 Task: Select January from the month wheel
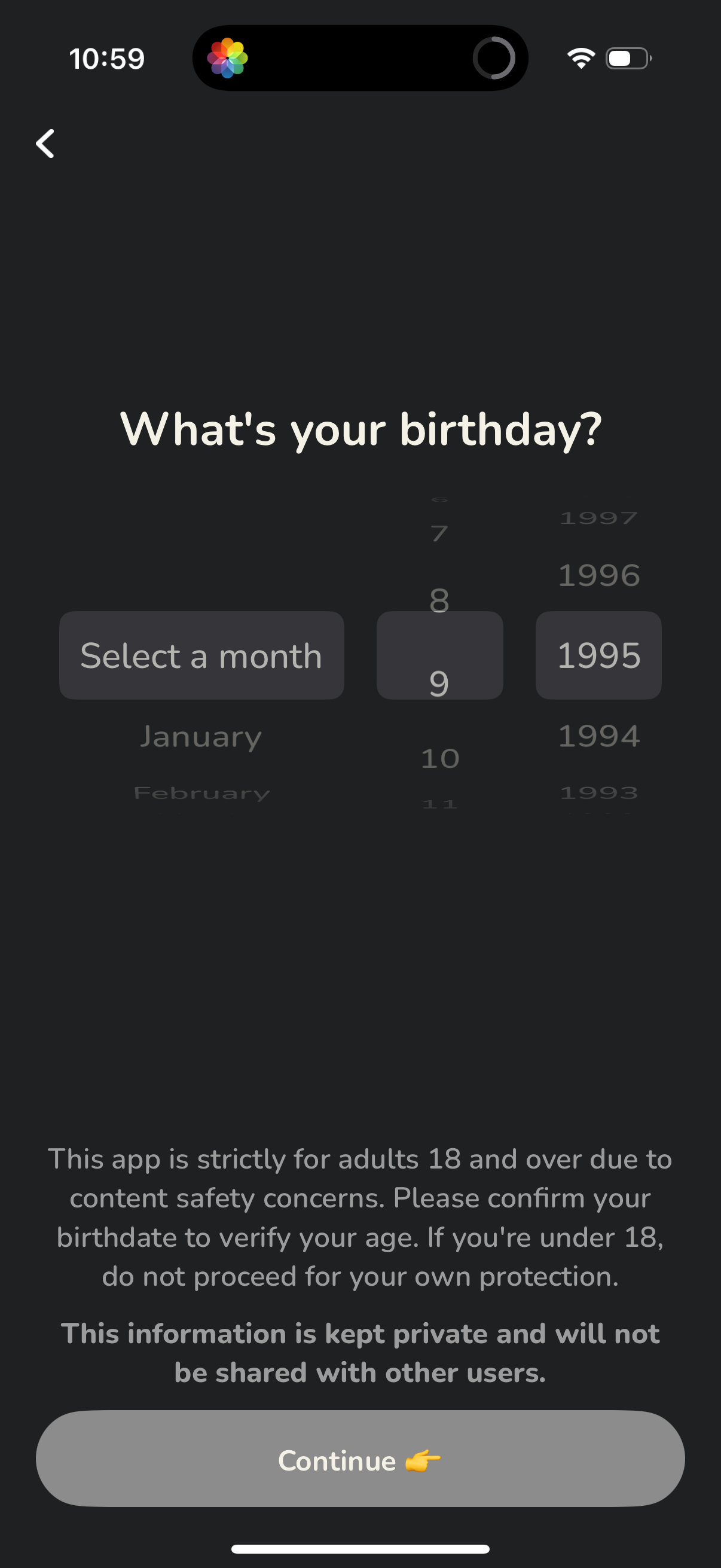201,736
